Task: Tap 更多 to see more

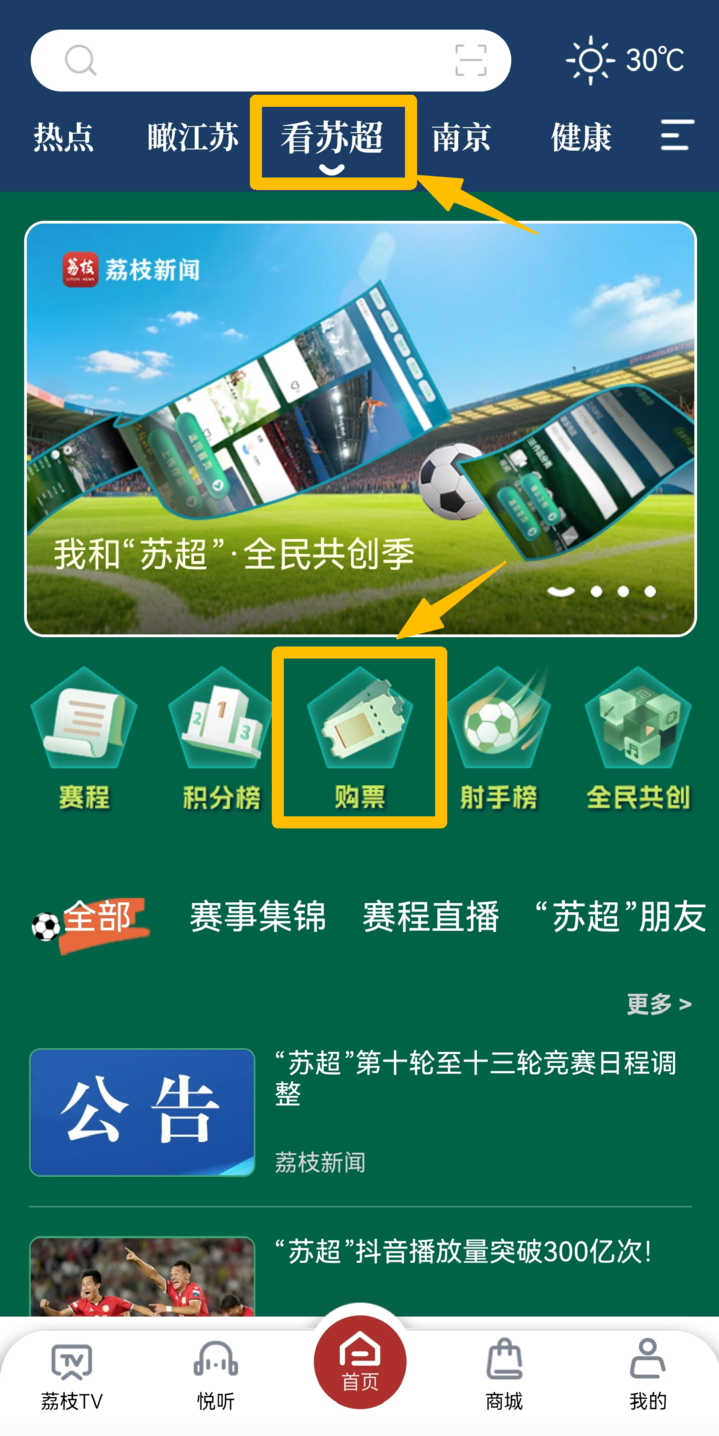Action: pyautogui.click(x=658, y=1003)
